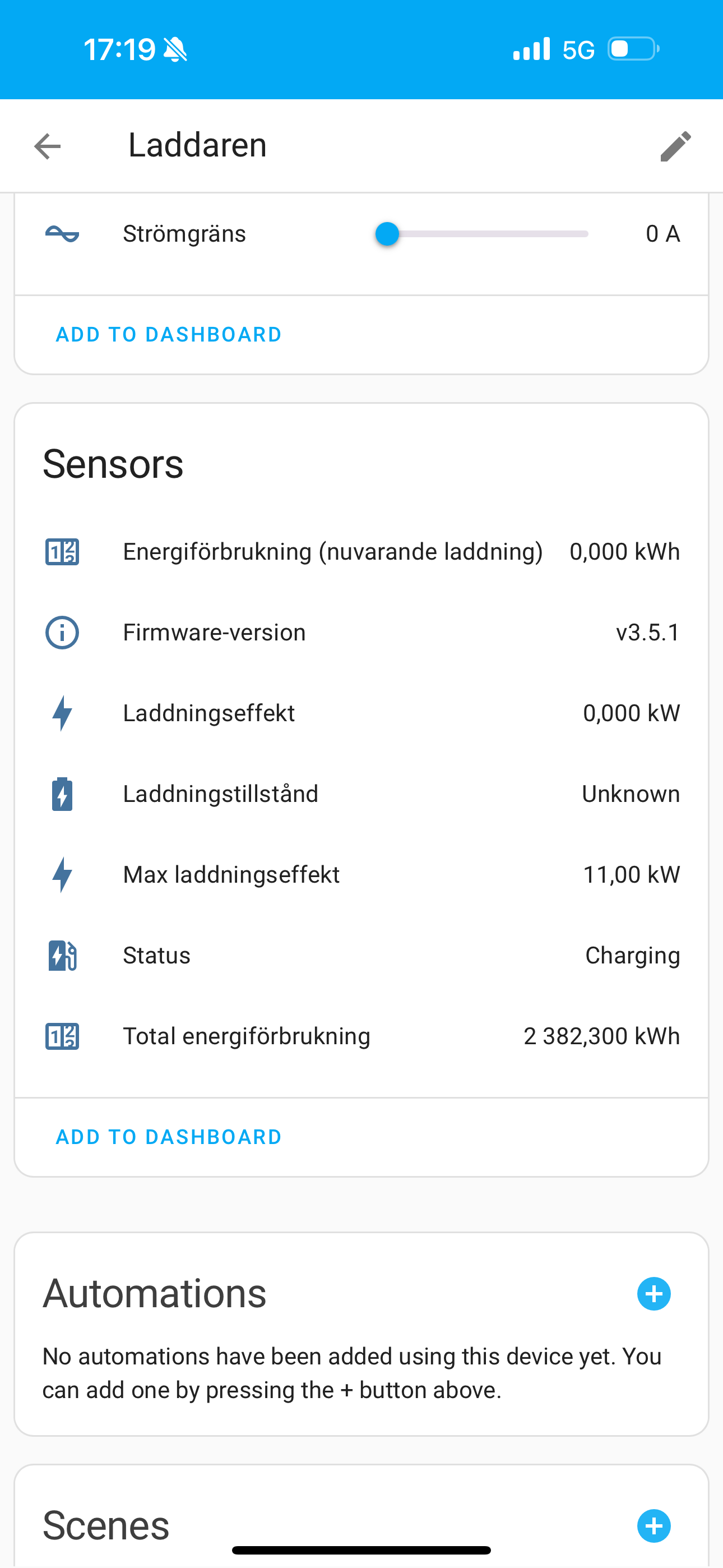Open the Strömgräns entity row

(184, 234)
